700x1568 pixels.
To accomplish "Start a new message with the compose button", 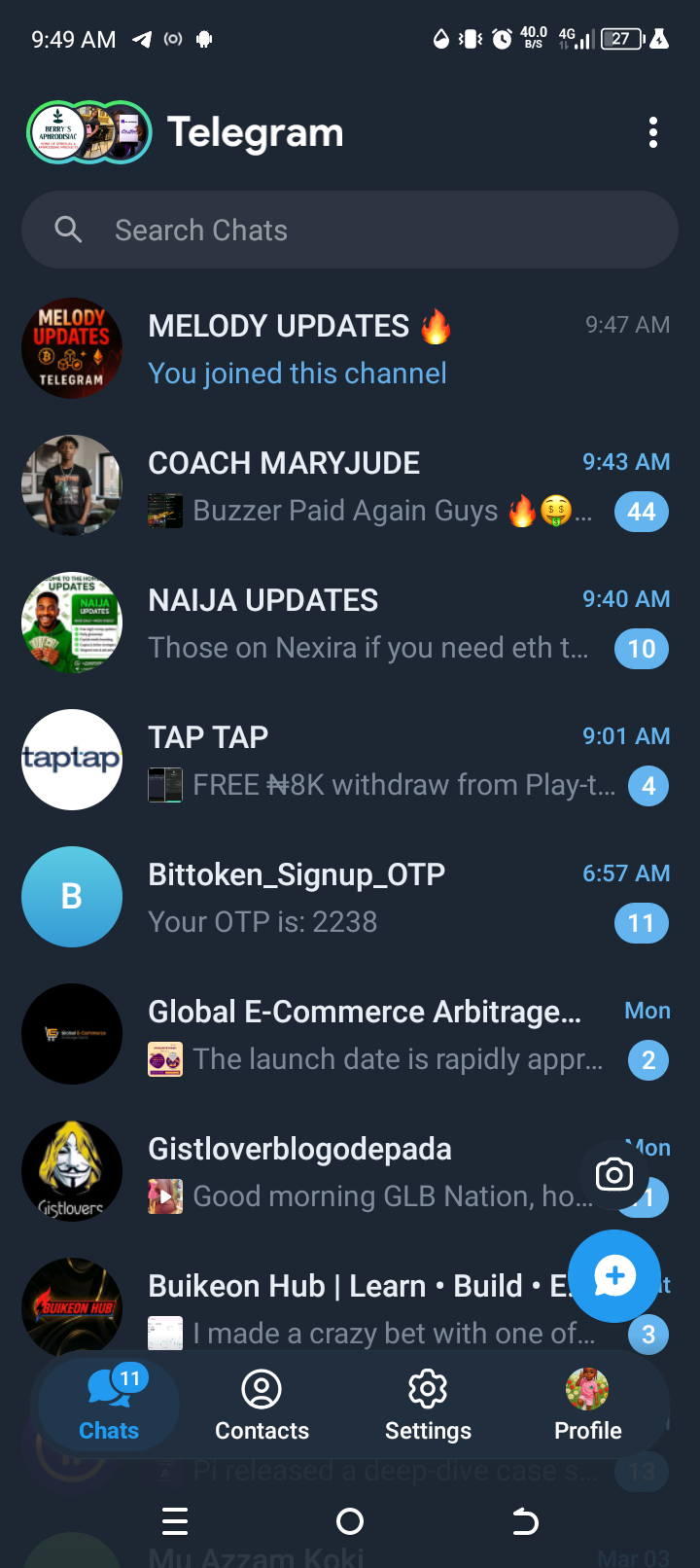I will [x=614, y=1276].
